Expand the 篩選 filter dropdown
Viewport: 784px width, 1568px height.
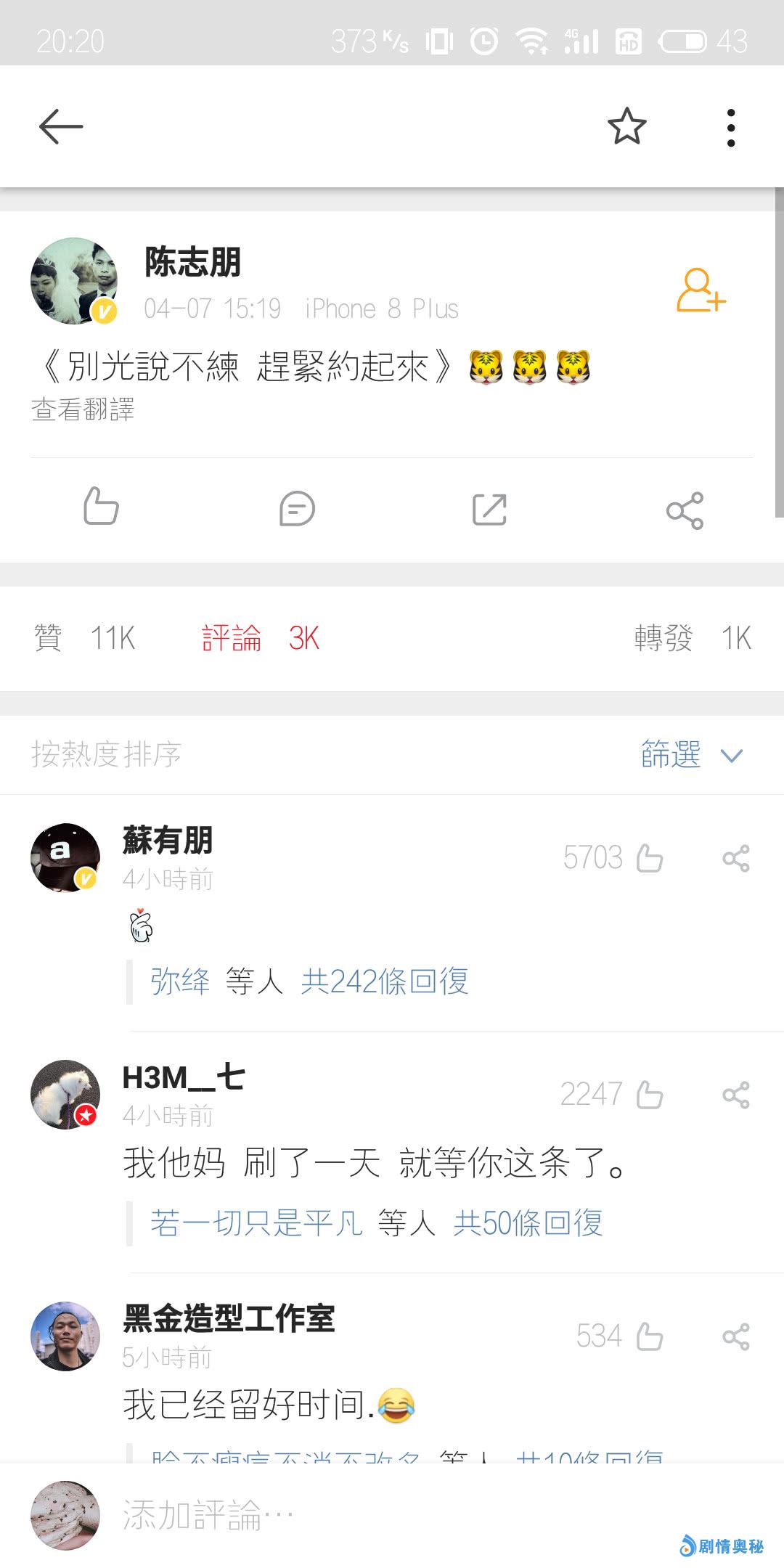[691, 755]
